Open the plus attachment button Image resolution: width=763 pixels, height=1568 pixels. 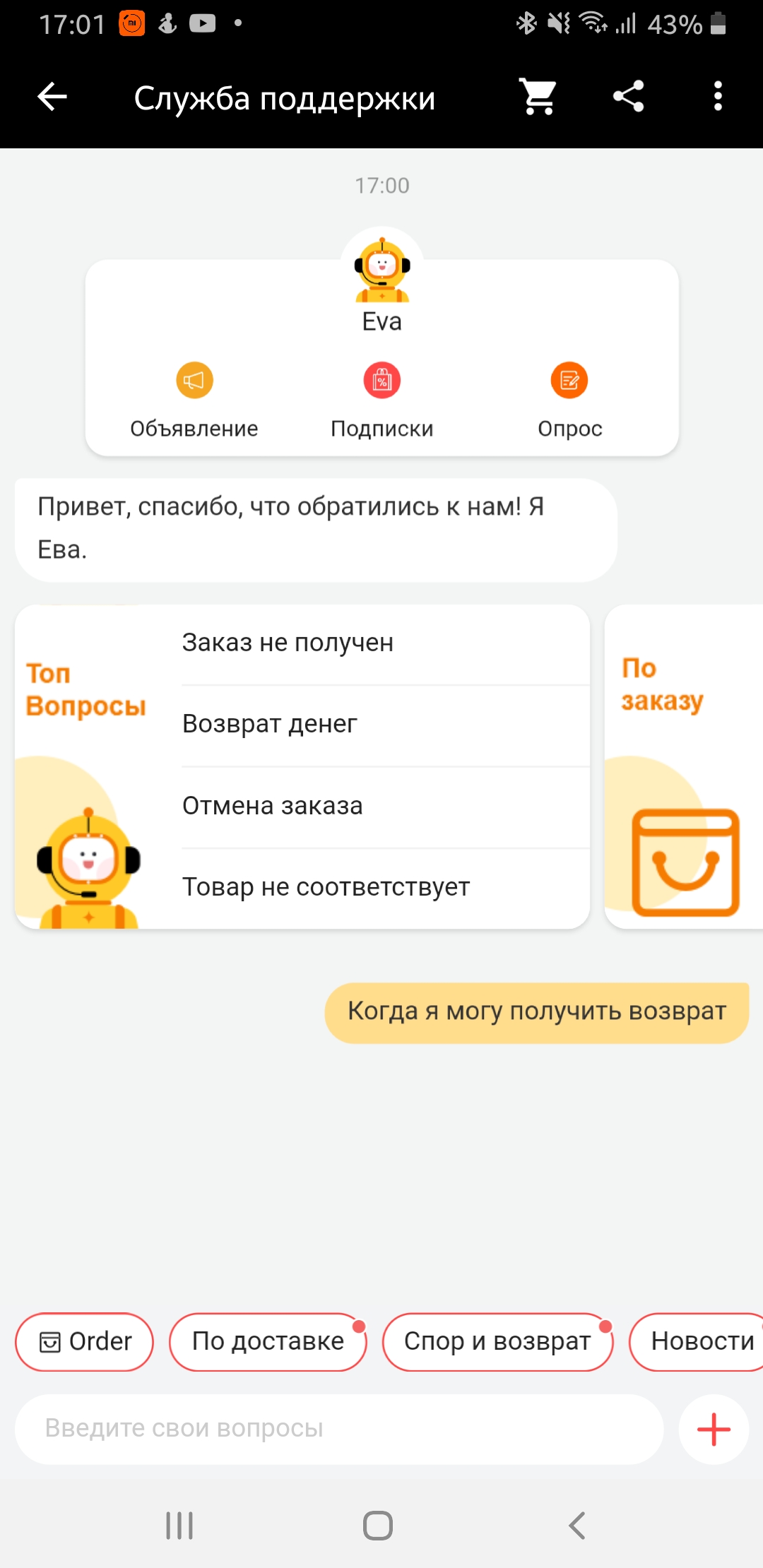tap(714, 1429)
